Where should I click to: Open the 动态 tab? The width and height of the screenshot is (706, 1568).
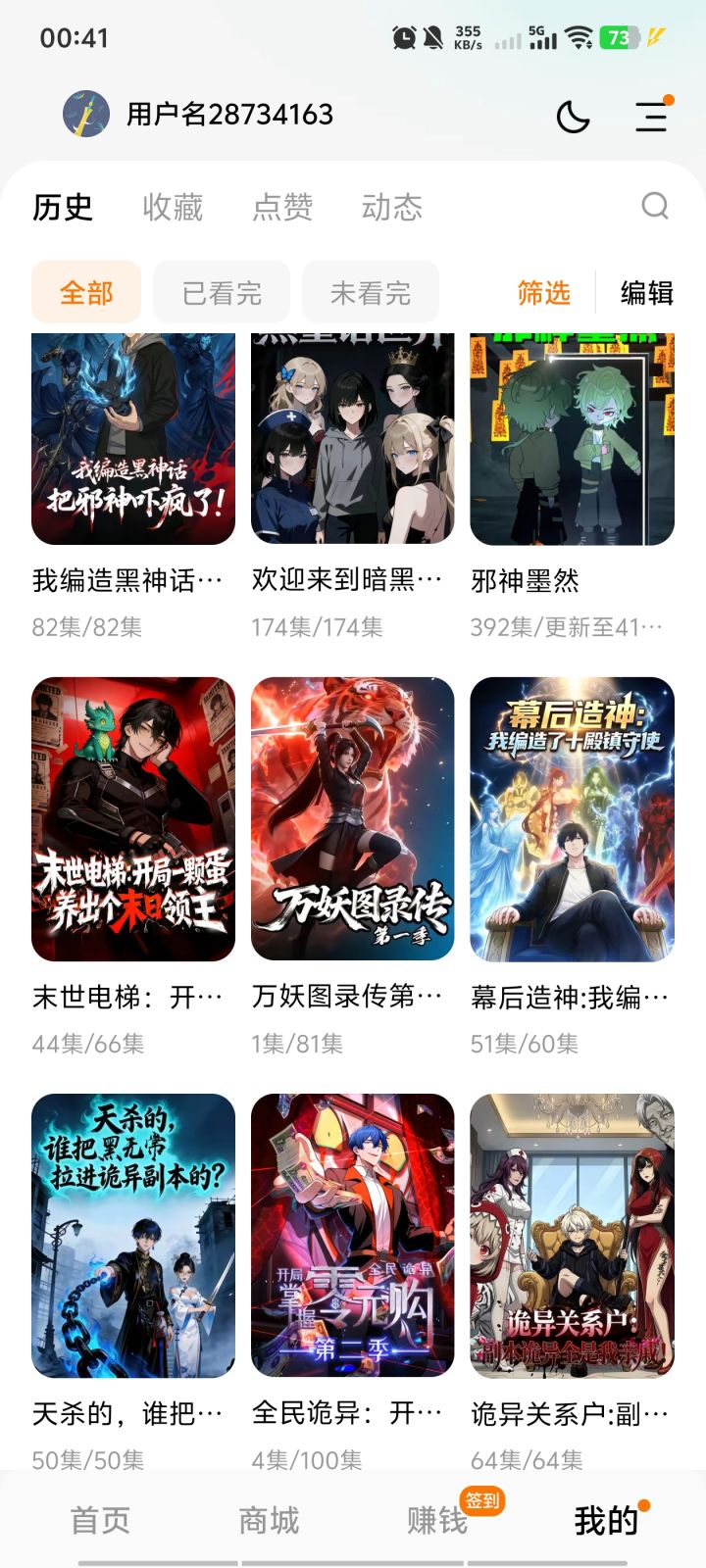[392, 208]
